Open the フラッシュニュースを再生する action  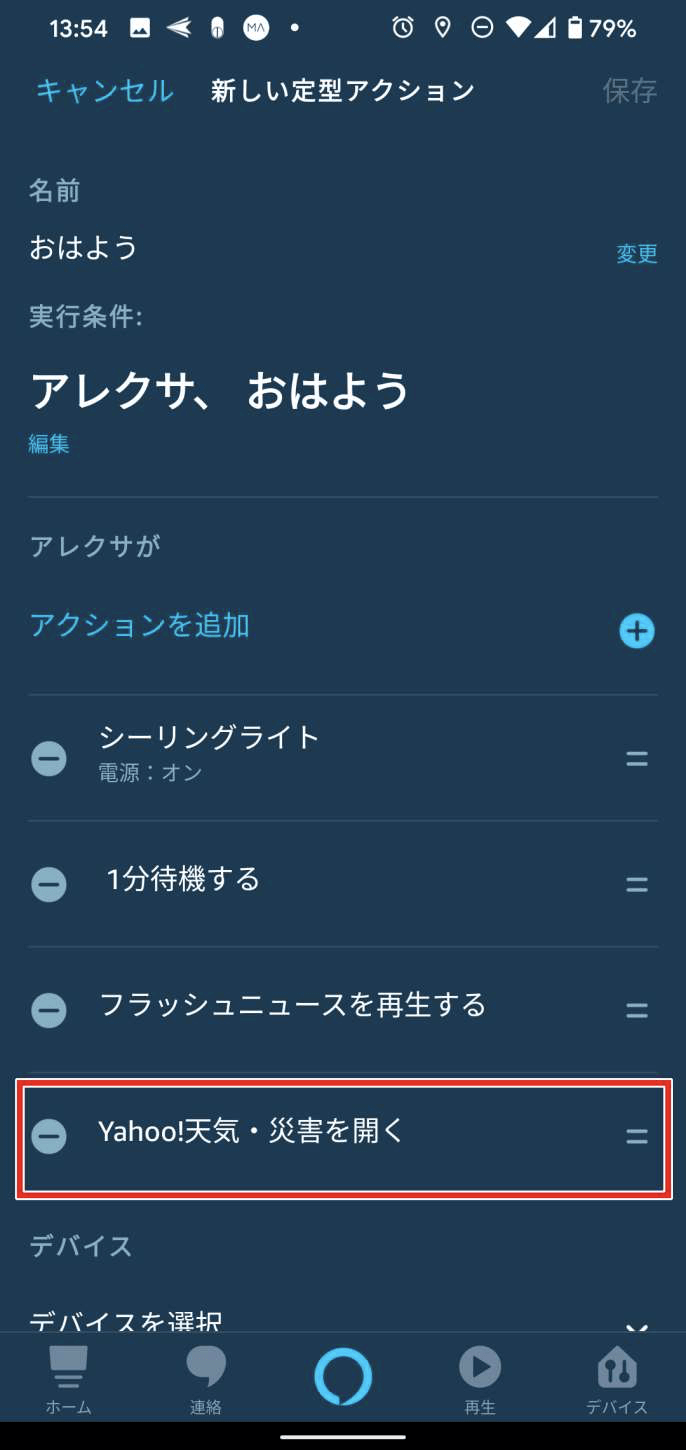pos(343,1010)
